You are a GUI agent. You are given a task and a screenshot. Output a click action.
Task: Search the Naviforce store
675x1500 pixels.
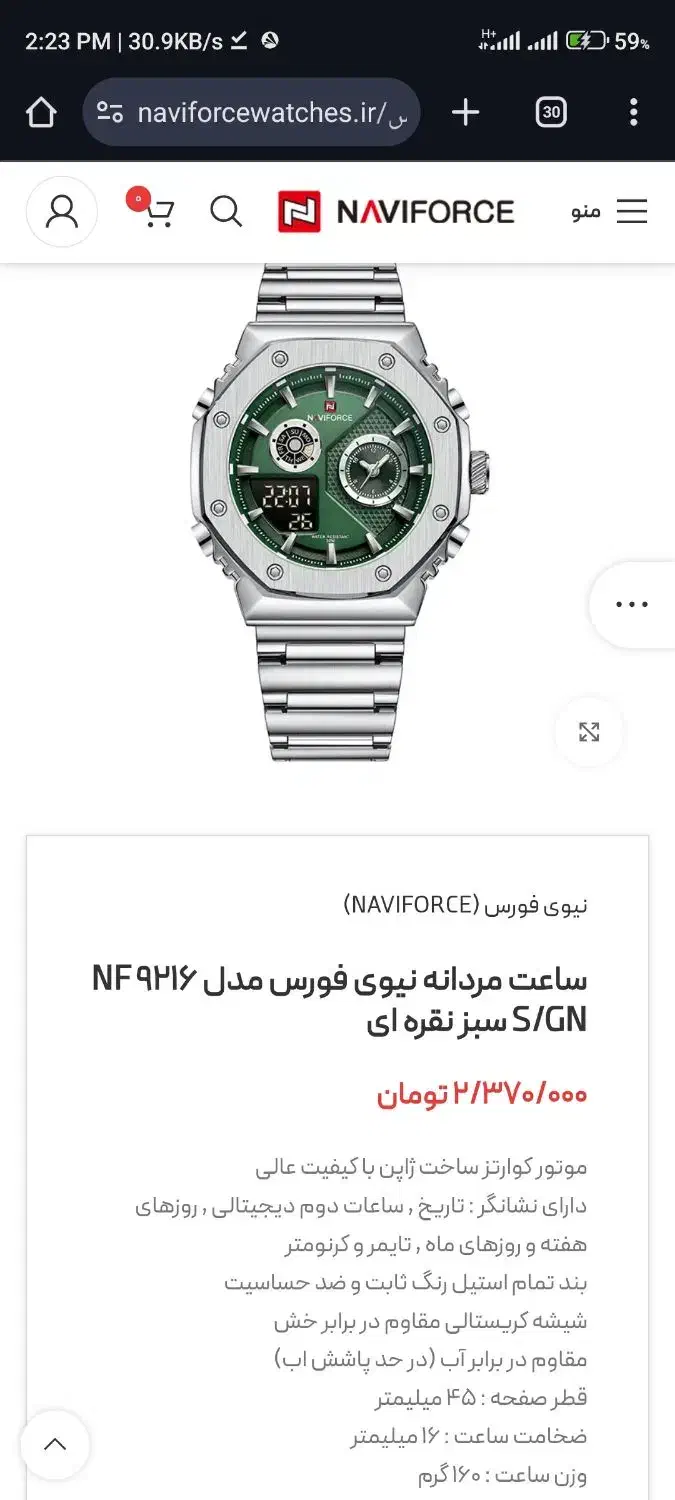pos(226,212)
